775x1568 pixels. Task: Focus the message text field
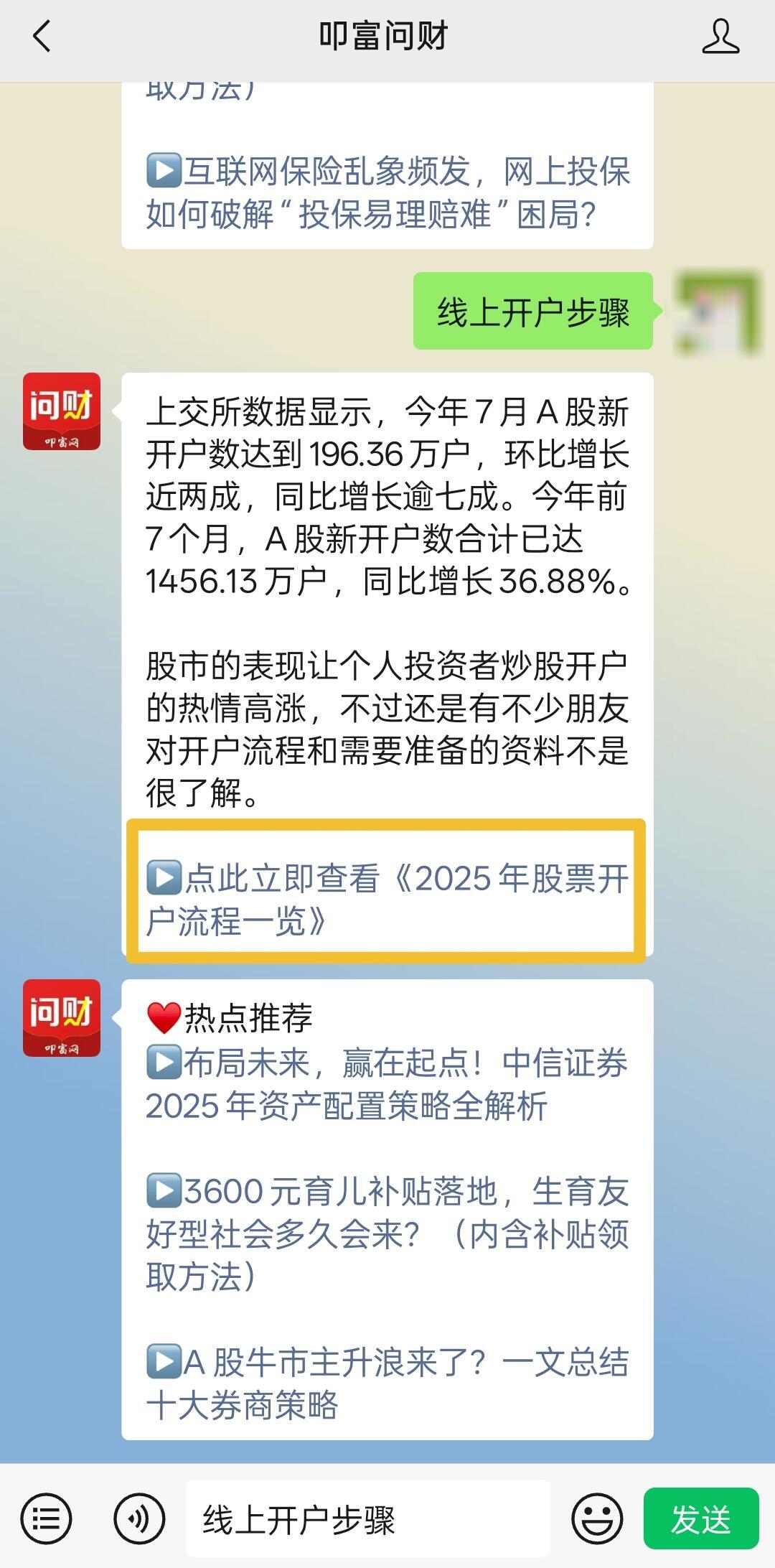click(367, 1520)
